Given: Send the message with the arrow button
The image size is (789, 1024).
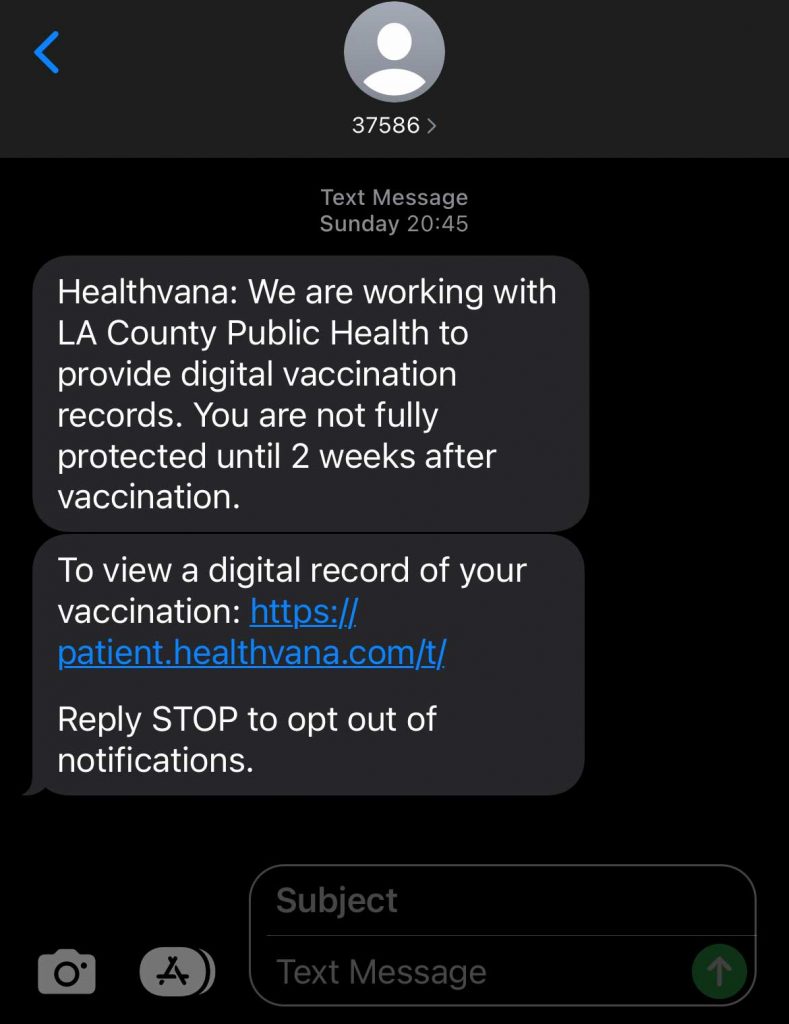Looking at the screenshot, I should 719,971.
